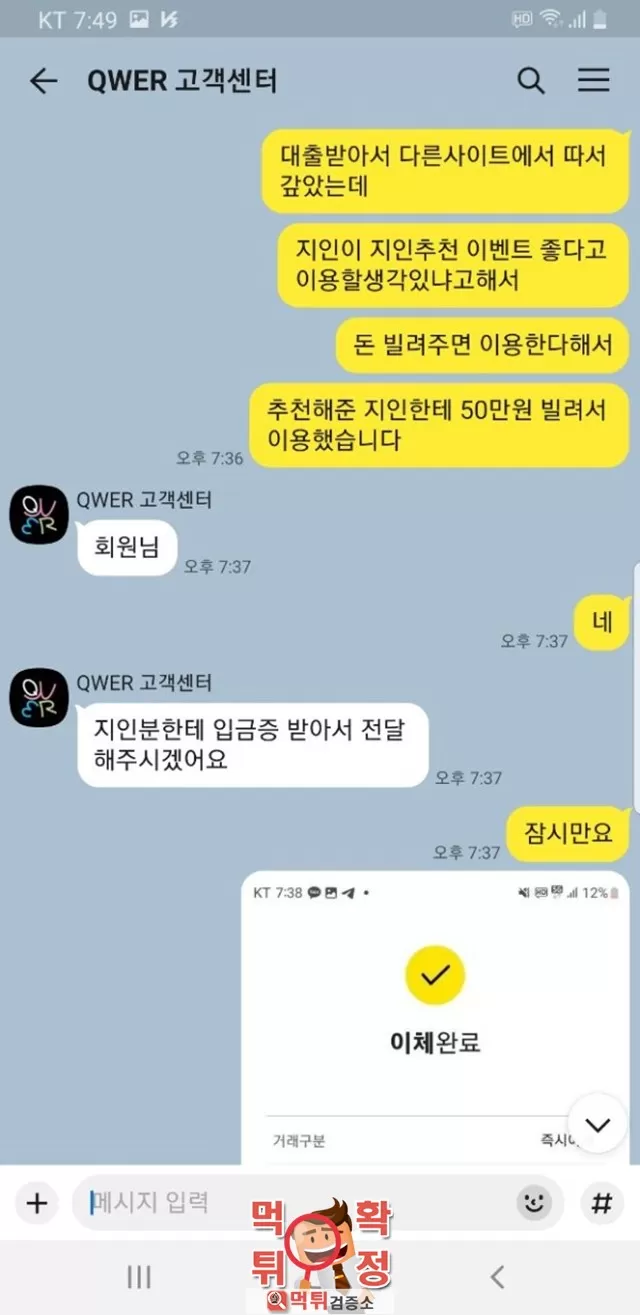Tap the QWER 고객센터 profile picture beside 회원님
The image size is (640, 1315).
point(39,514)
